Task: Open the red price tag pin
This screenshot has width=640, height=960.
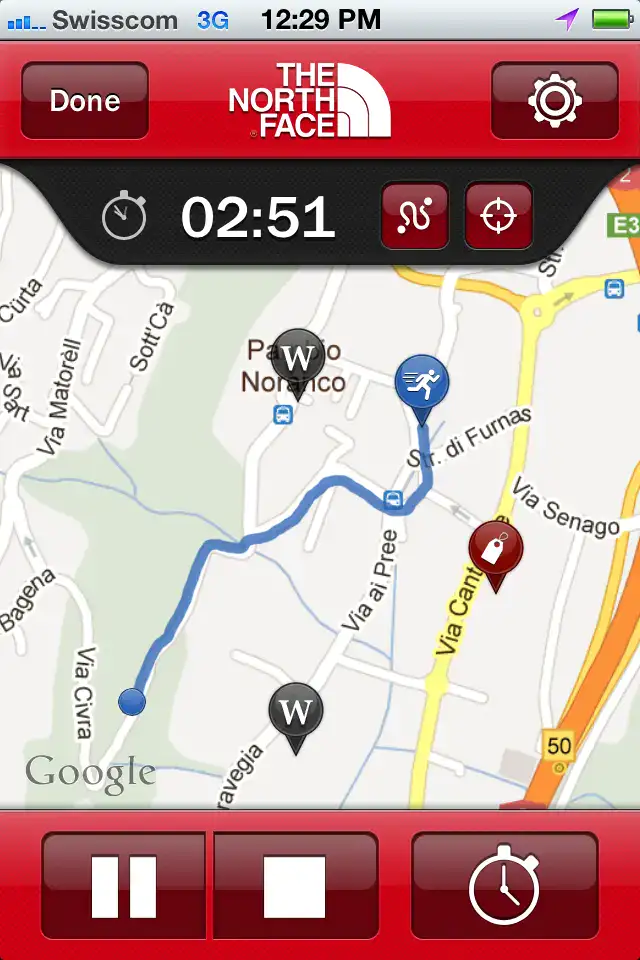Action: [495, 549]
